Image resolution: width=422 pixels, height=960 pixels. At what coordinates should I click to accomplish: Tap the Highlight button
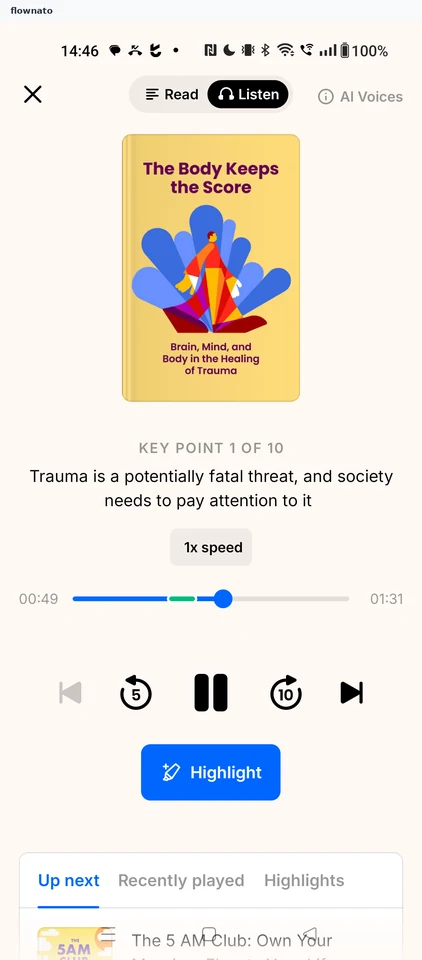(211, 772)
